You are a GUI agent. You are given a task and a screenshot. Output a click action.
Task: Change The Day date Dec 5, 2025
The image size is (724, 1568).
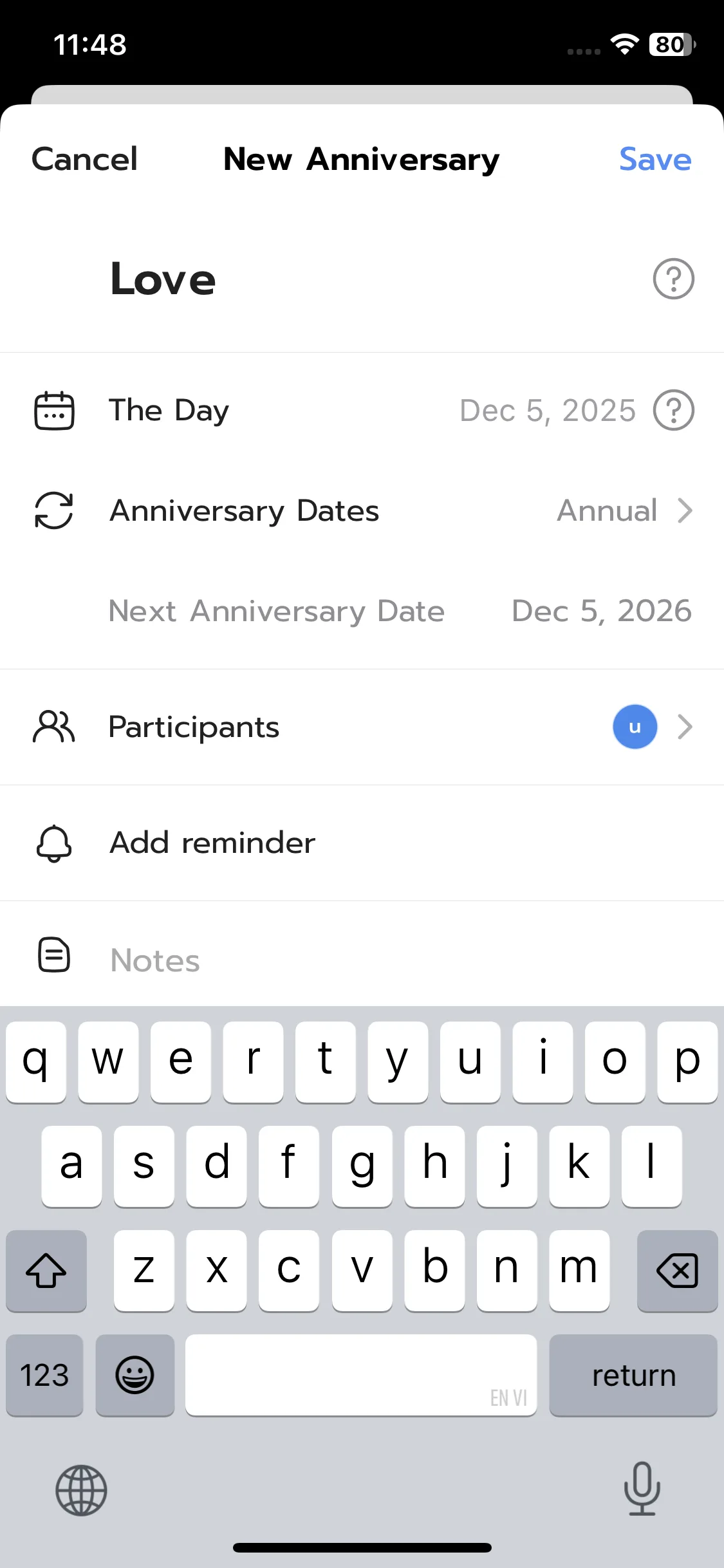(x=547, y=411)
